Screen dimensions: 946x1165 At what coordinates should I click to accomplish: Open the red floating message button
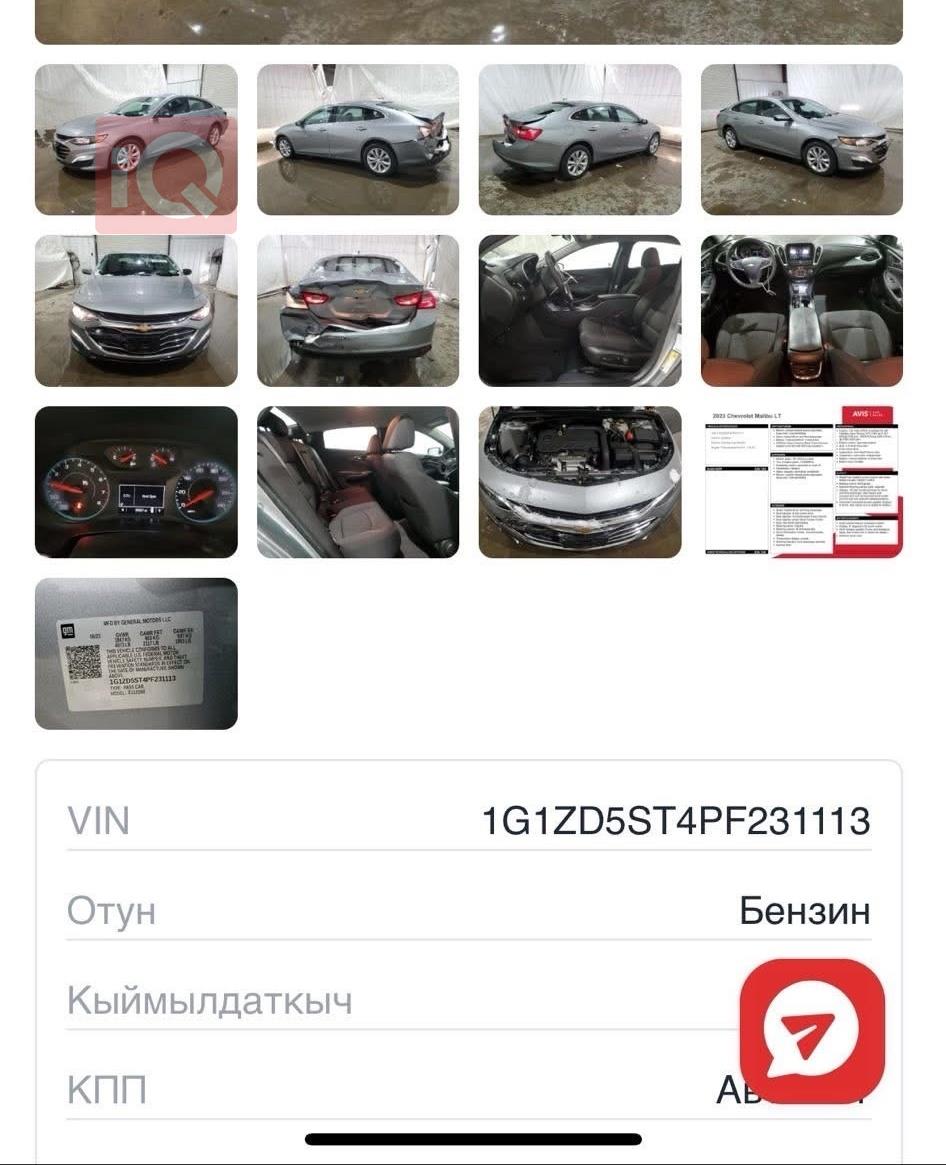(811, 1031)
